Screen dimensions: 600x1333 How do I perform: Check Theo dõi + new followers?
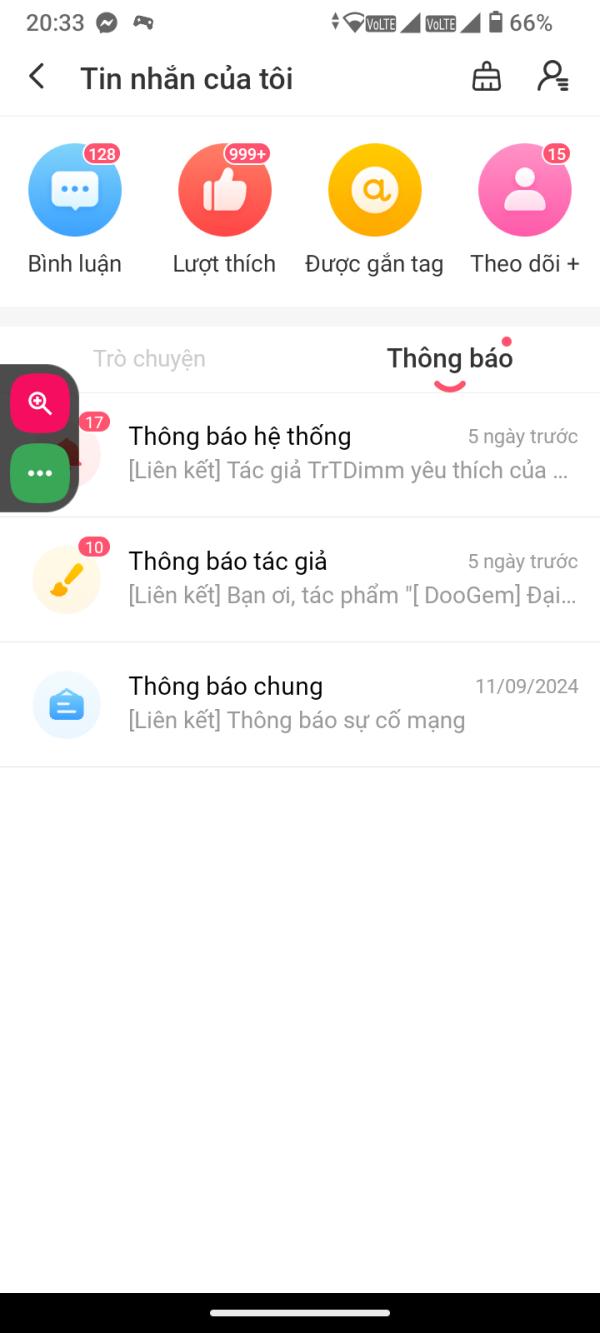[x=524, y=191]
